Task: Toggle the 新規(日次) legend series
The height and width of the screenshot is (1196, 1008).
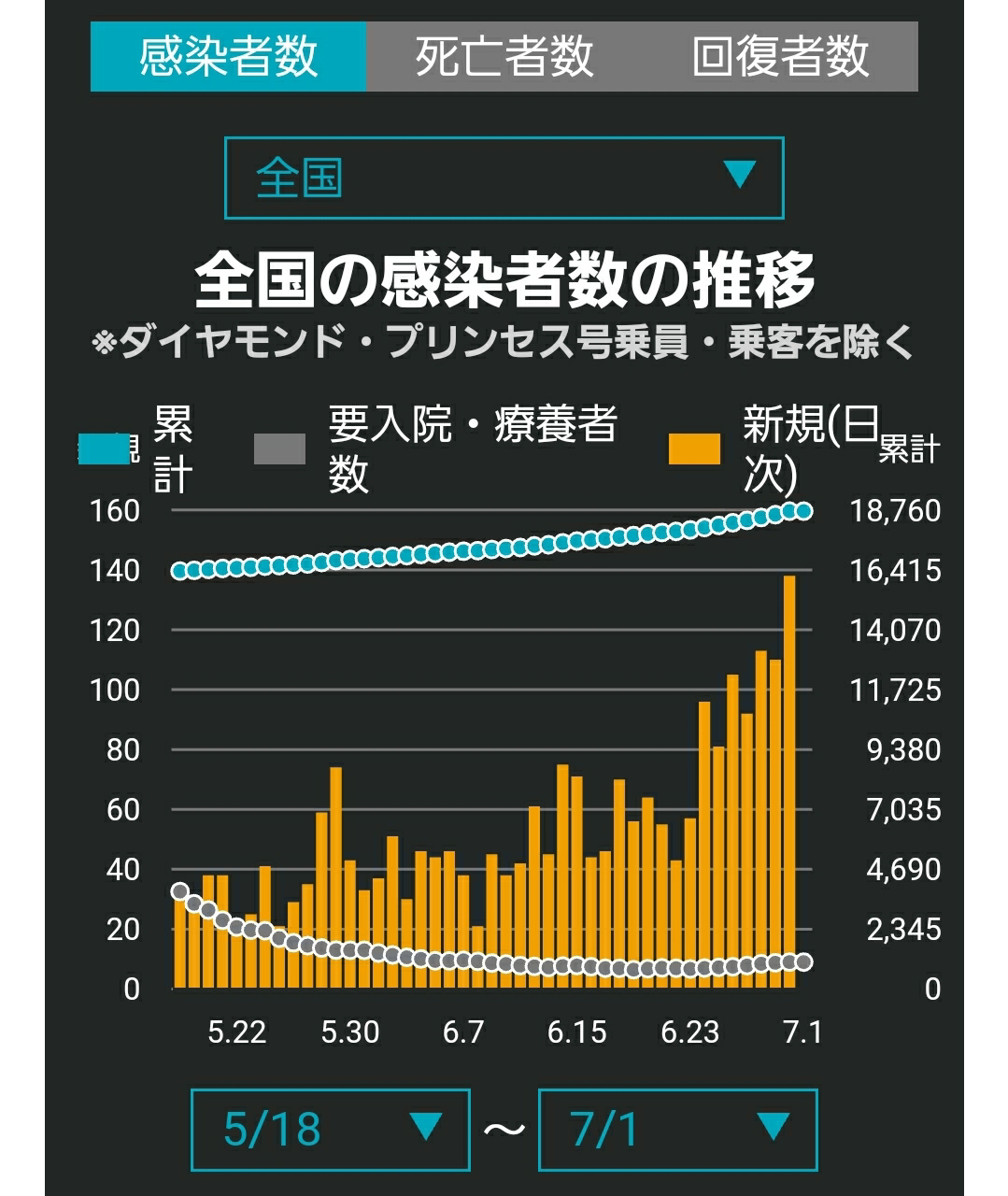Action: 774,449
